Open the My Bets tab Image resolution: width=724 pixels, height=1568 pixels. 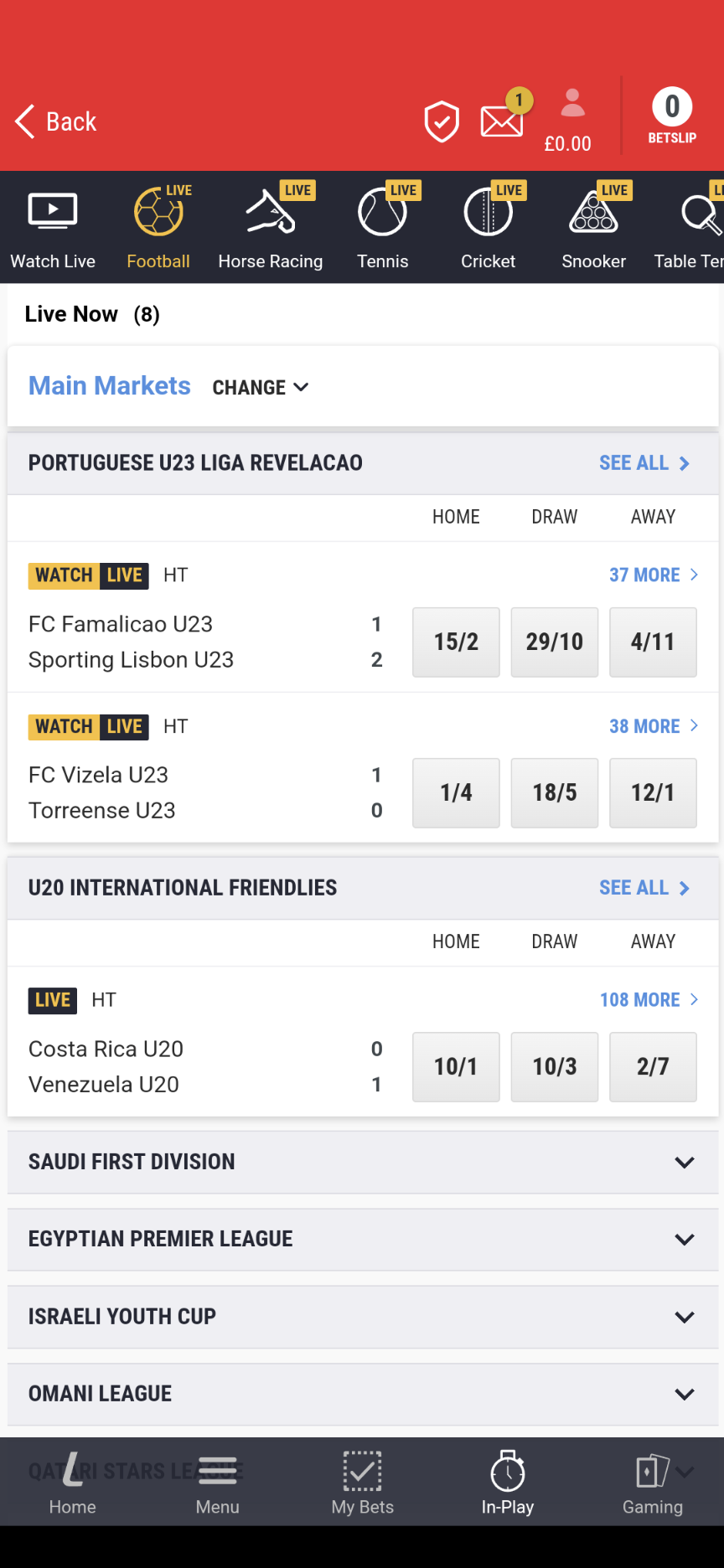(x=362, y=1483)
